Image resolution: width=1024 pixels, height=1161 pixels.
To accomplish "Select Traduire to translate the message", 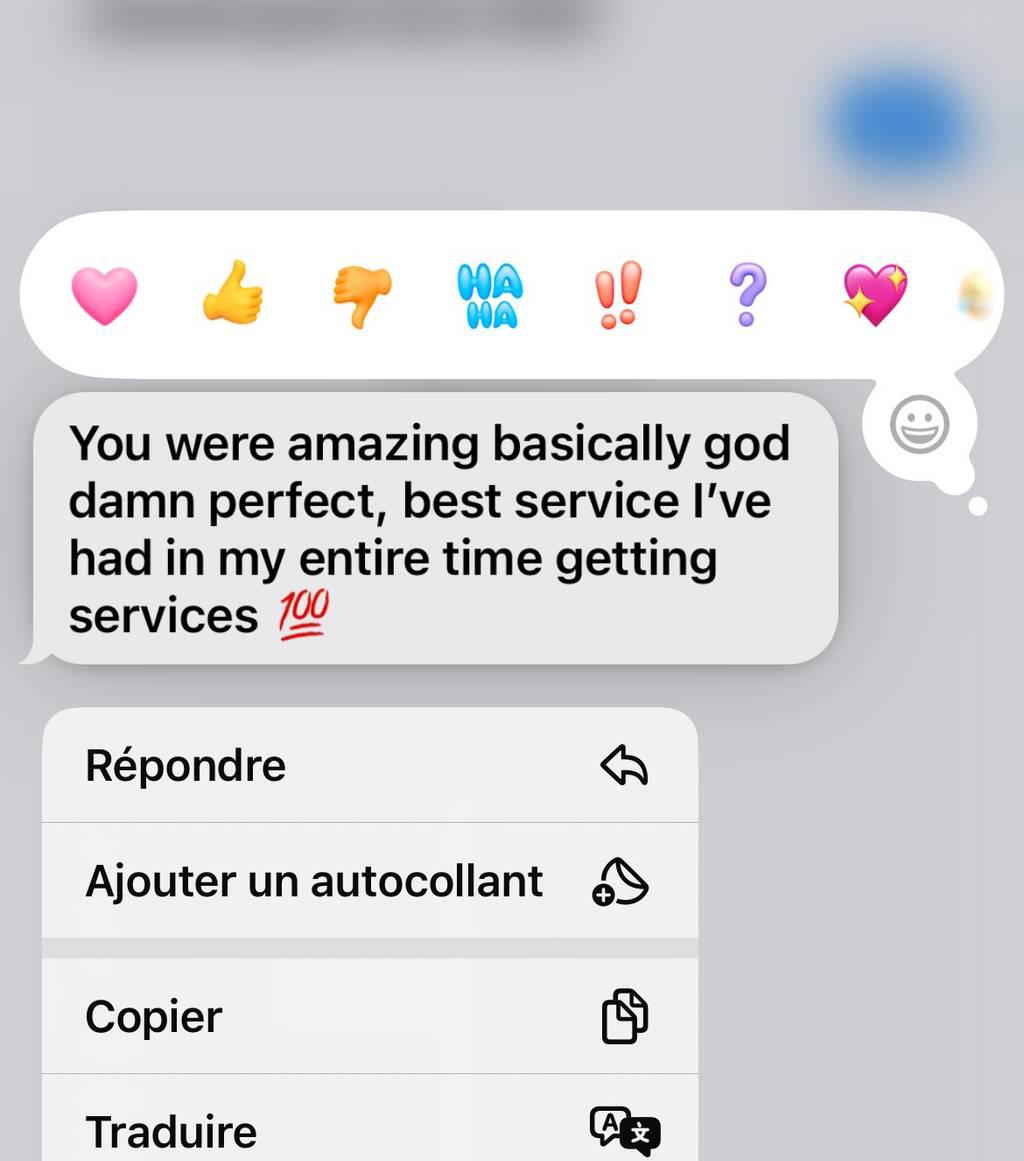I will click(x=369, y=1131).
